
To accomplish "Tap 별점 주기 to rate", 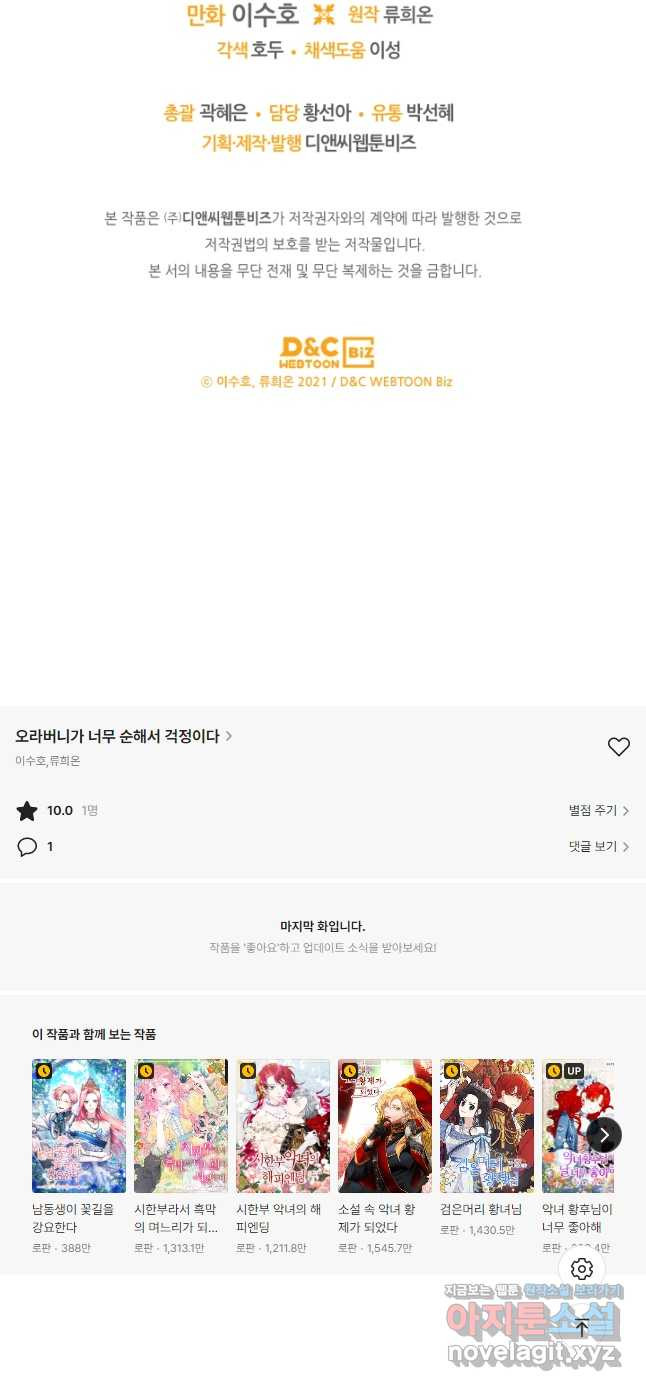I will pyautogui.click(x=598, y=811).
